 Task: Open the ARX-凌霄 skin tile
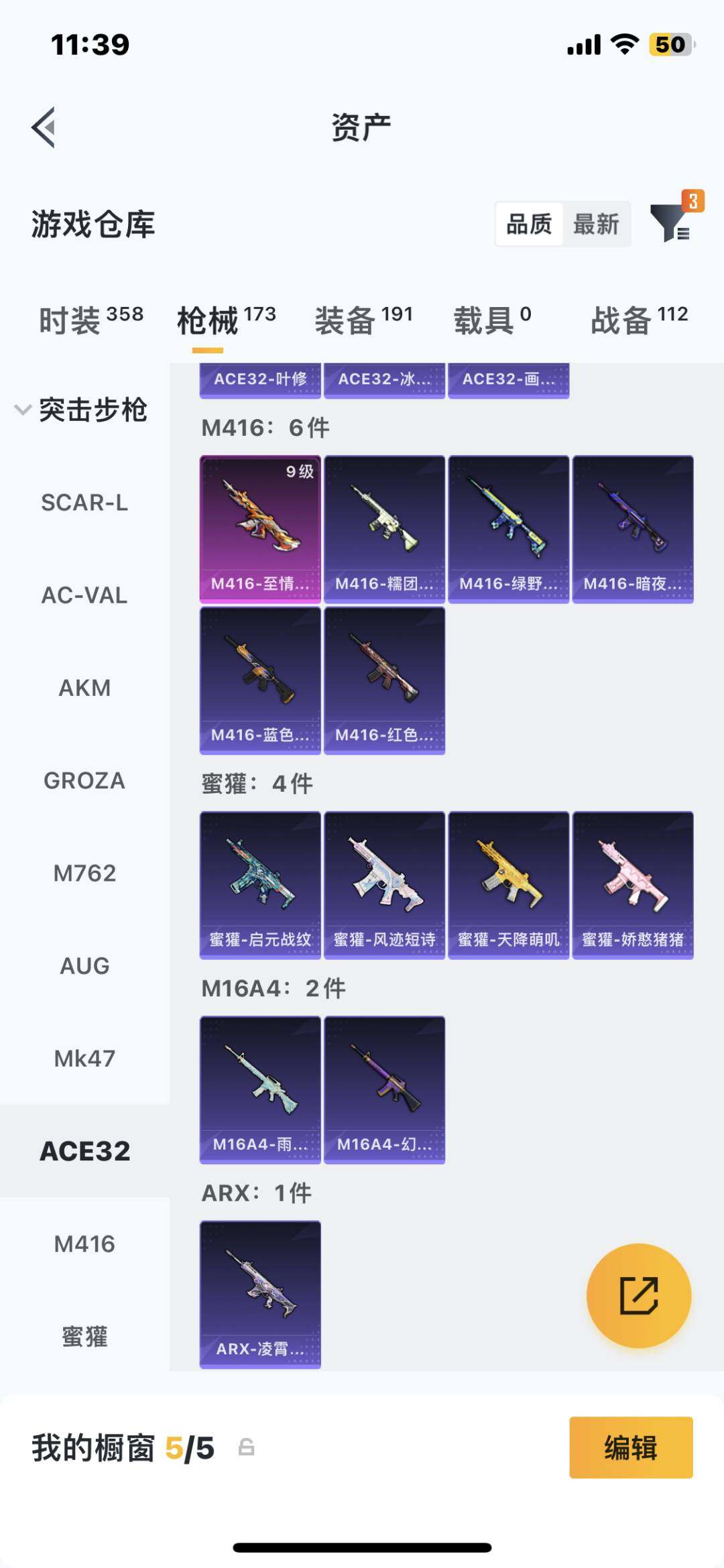pos(260,1294)
